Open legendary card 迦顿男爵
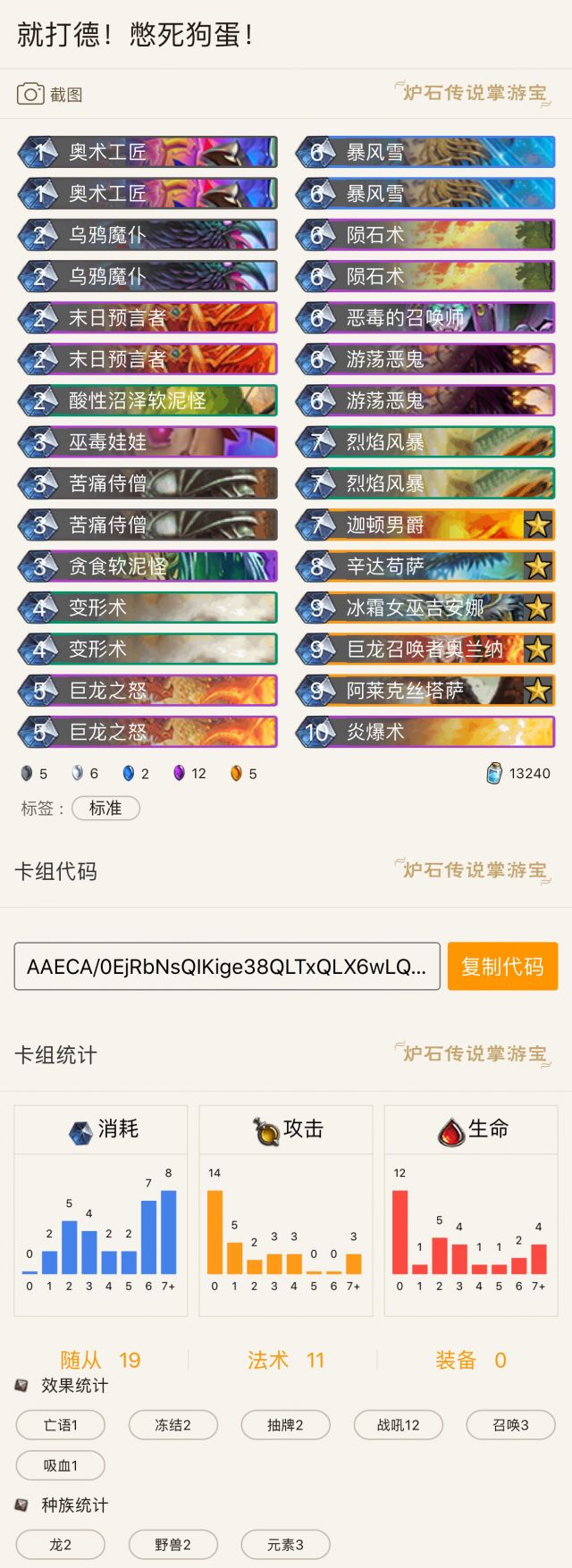Viewport: 572px width, 1568px height. coord(425,524)
